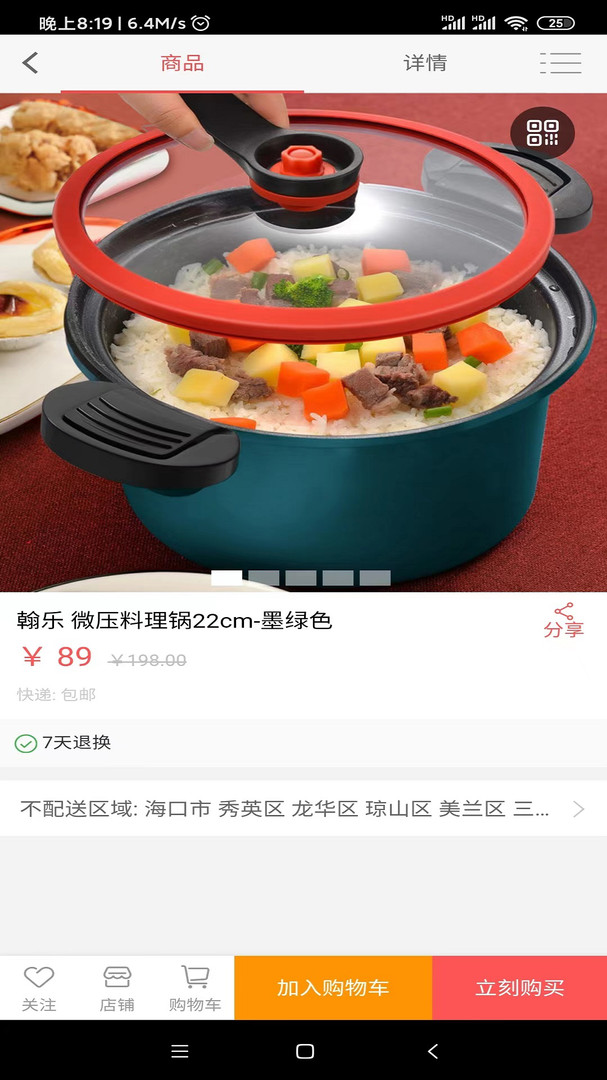The width and height of the screenshot is (607, 1080).
Task: Open the 购物车 shopping cart
Action: tap(195, 988)
